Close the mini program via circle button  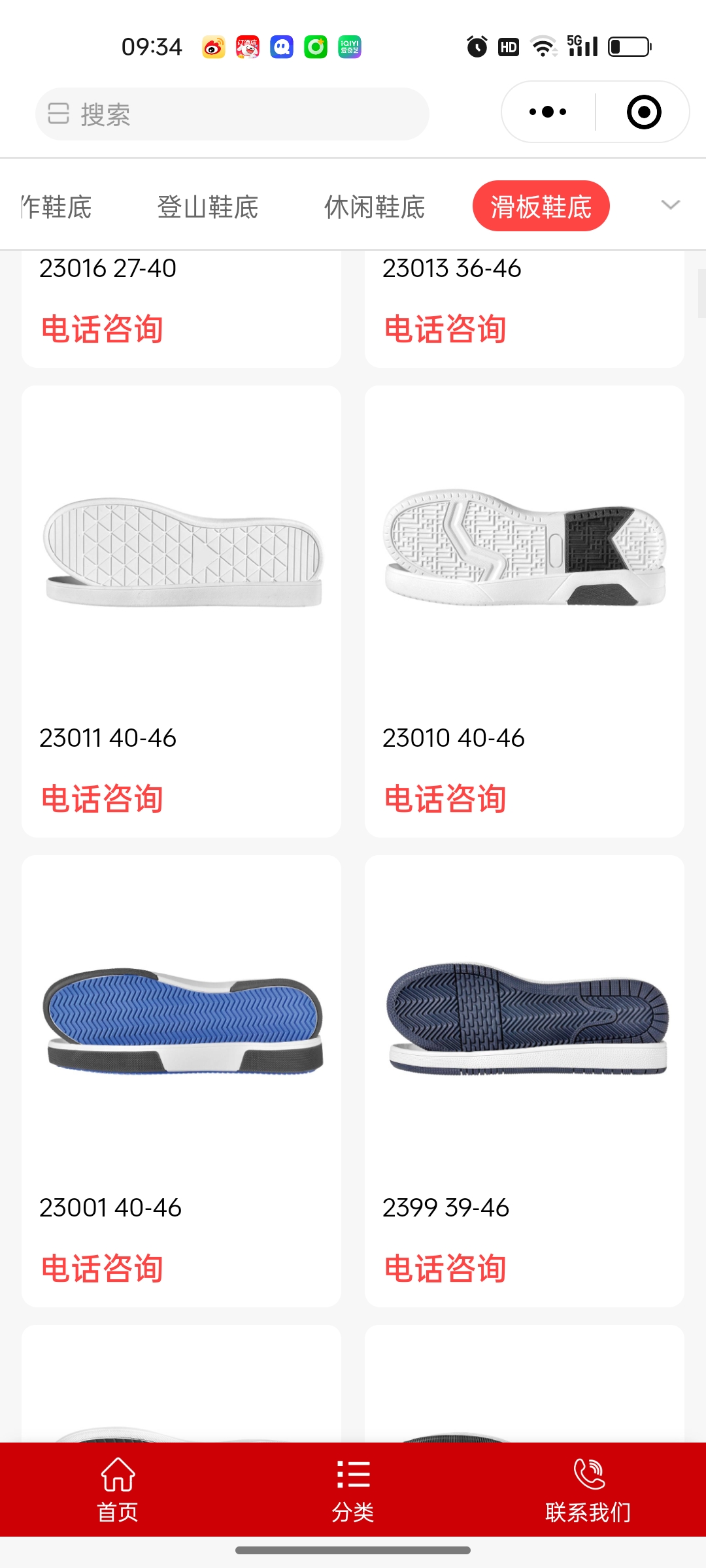click(x=643, y=112)
